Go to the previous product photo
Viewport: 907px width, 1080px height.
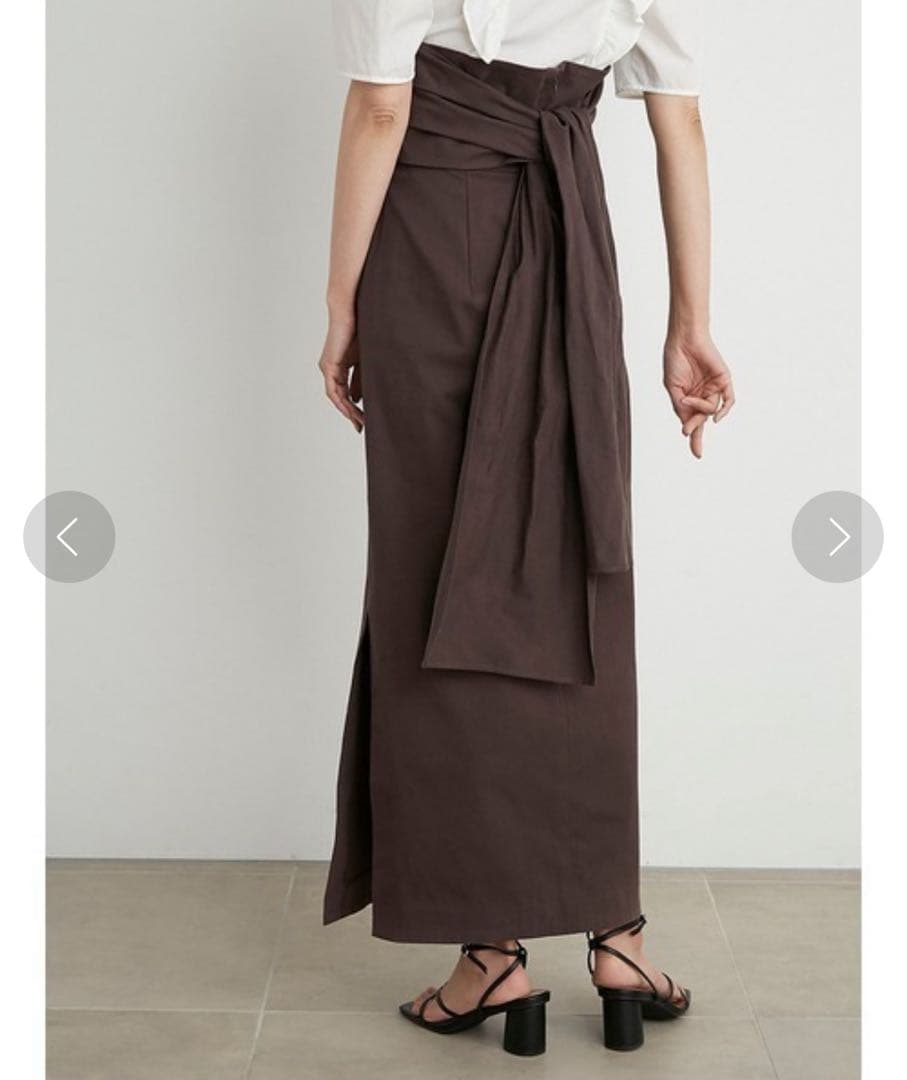click(69, 537)
